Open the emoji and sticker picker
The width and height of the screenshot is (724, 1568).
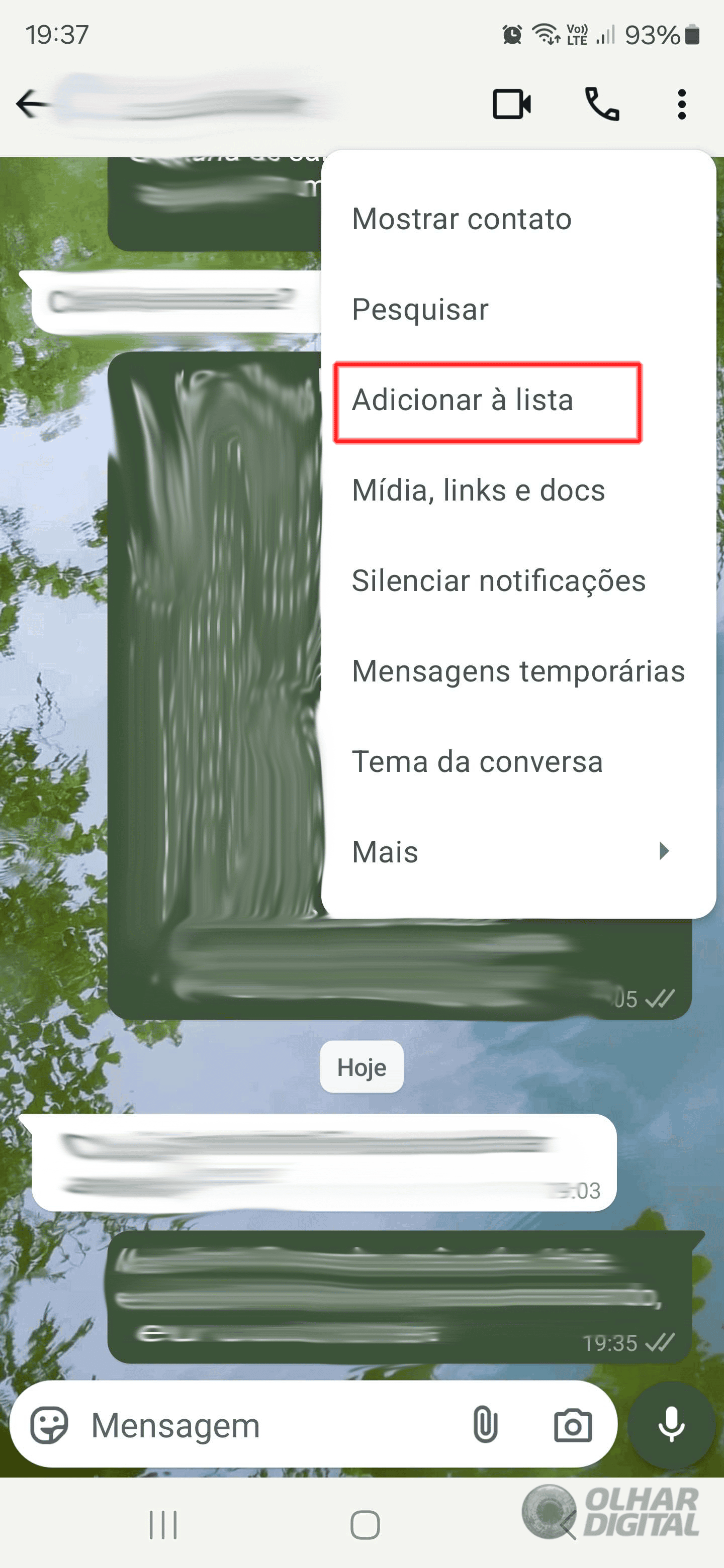click(x=49, y=1425)
